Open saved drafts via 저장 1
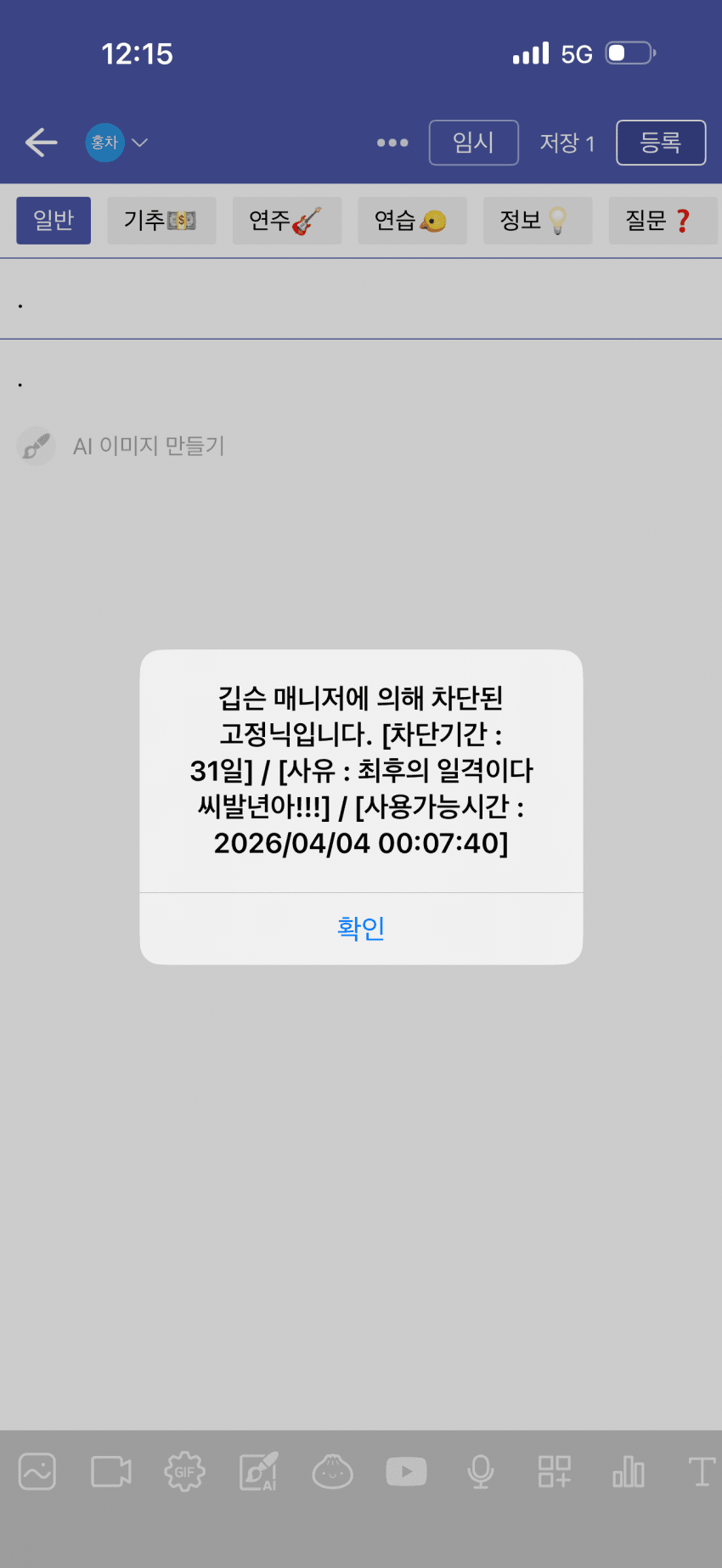 [567, 143]
